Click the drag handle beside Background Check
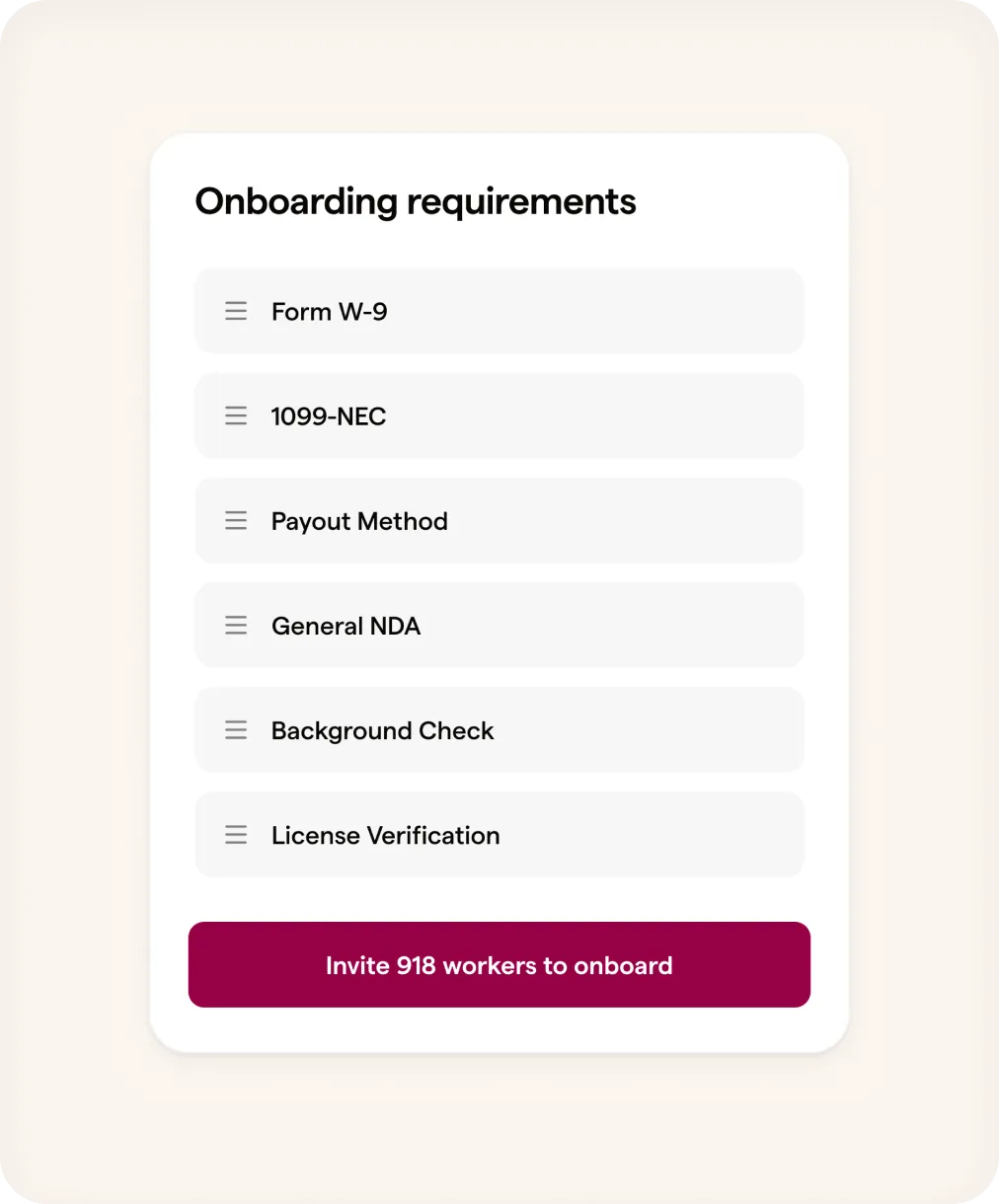The image size is (999, 1204). [x=236, y=729]
